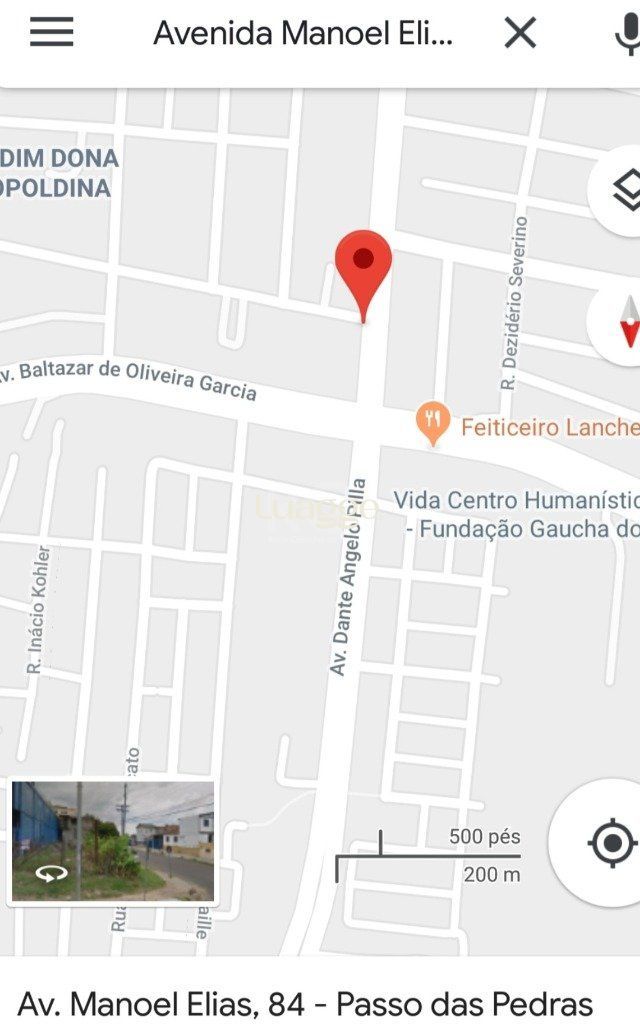Clear the search text

(520, 34)
